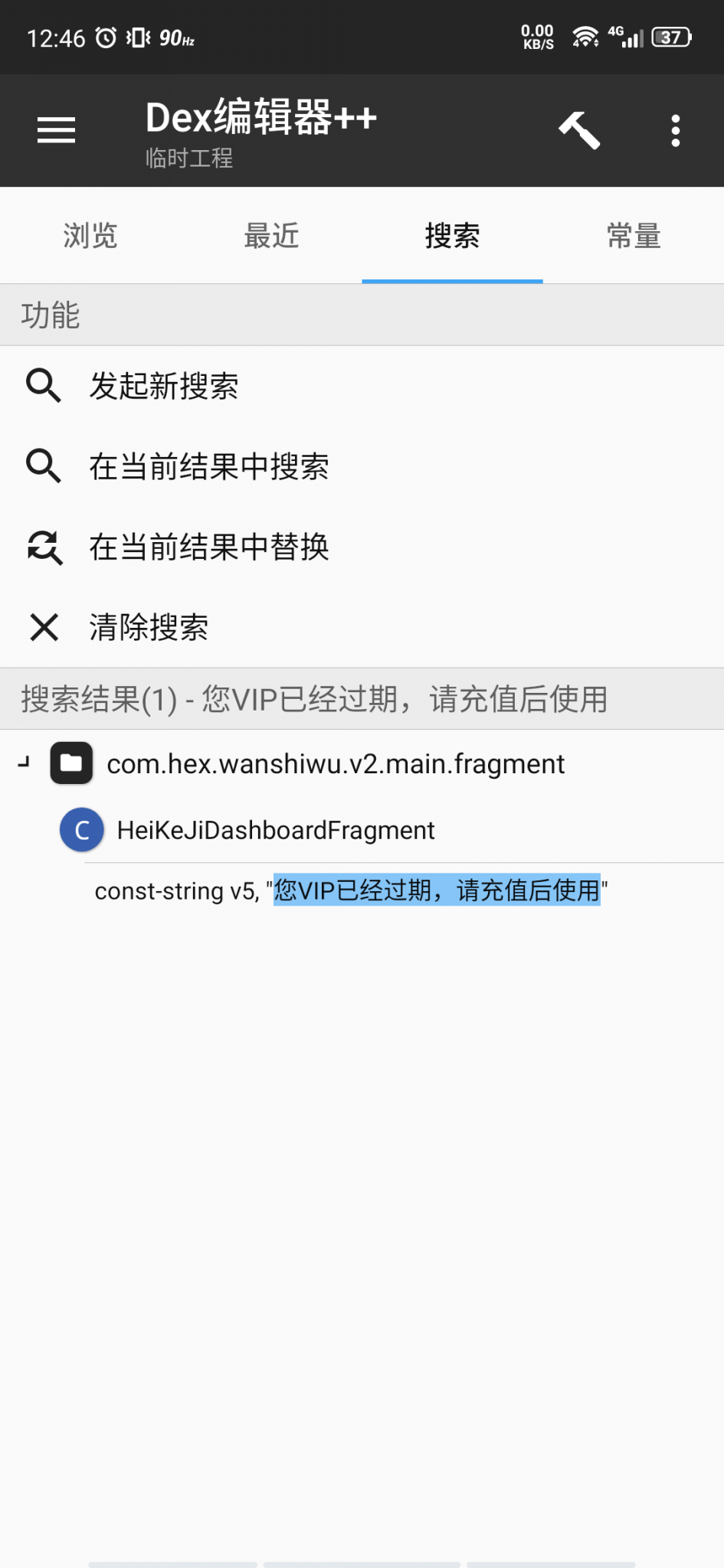
Task: Click the X icon beside 清除搜索
Action: [x=44, y=627]
